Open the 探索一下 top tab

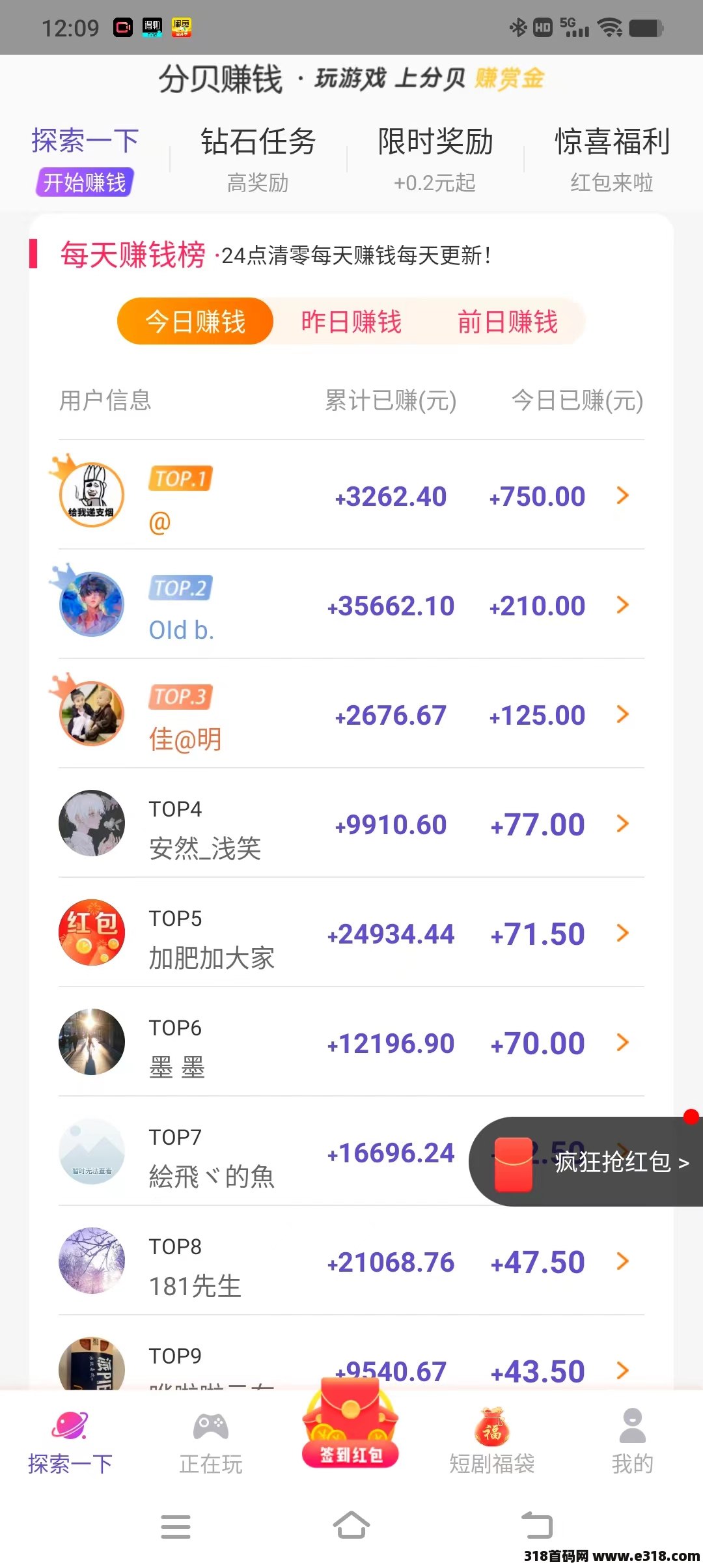pos(85,156)
